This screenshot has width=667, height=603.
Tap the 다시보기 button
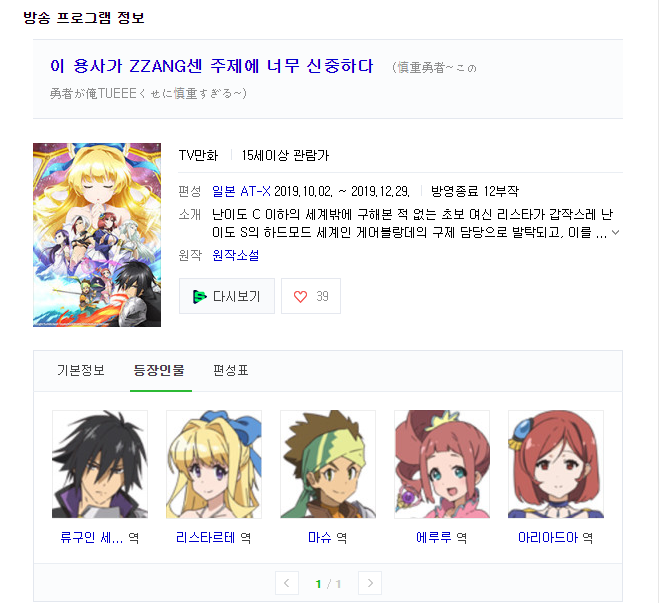[x=227, y=296]
